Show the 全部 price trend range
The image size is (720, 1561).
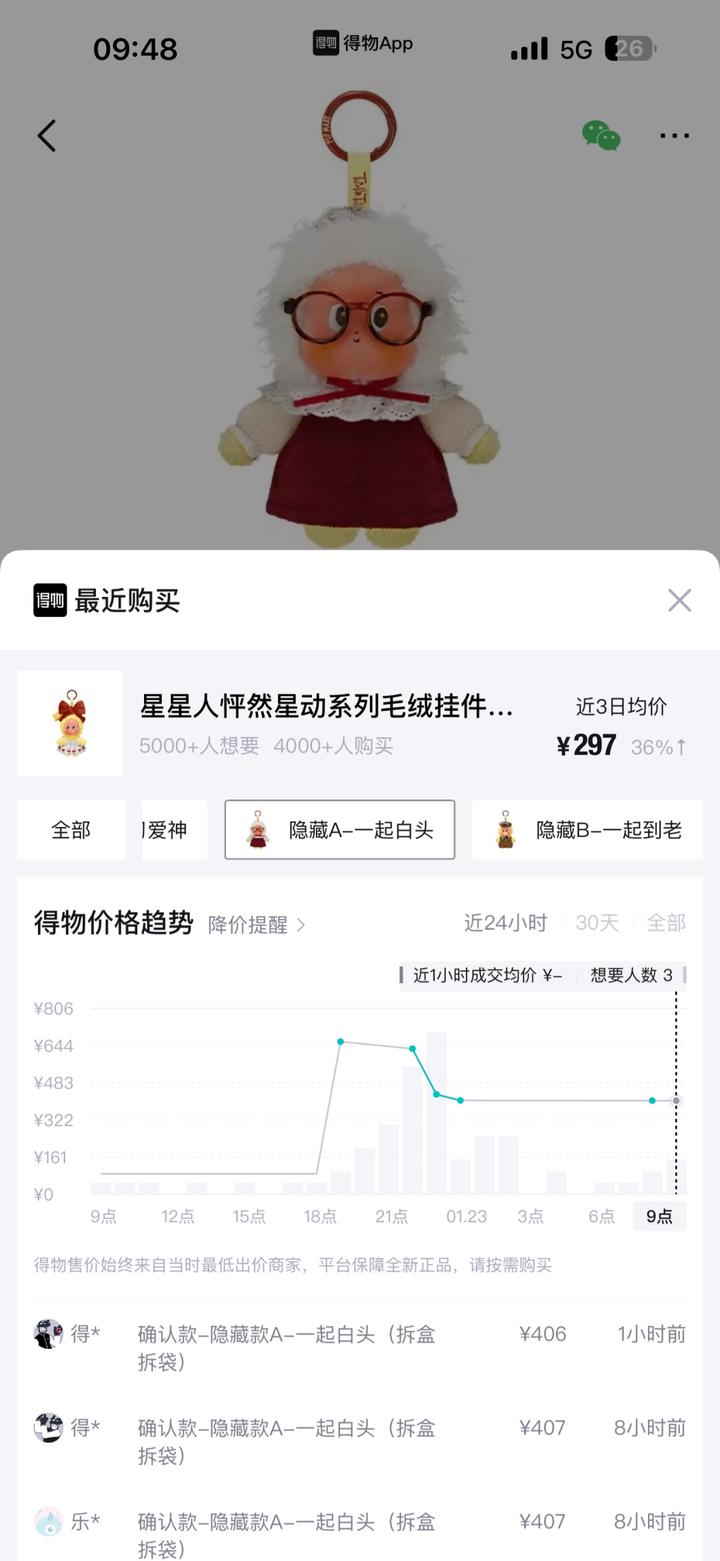[x=666, y=922]
